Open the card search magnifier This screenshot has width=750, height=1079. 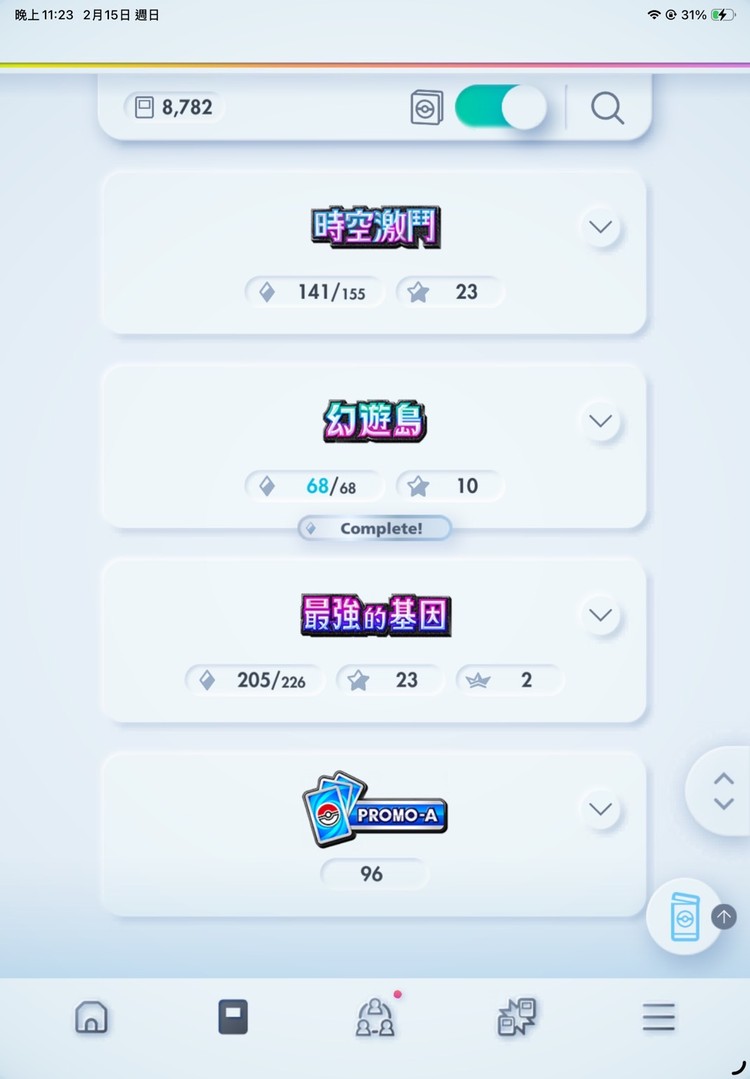(x=607, y=108)
